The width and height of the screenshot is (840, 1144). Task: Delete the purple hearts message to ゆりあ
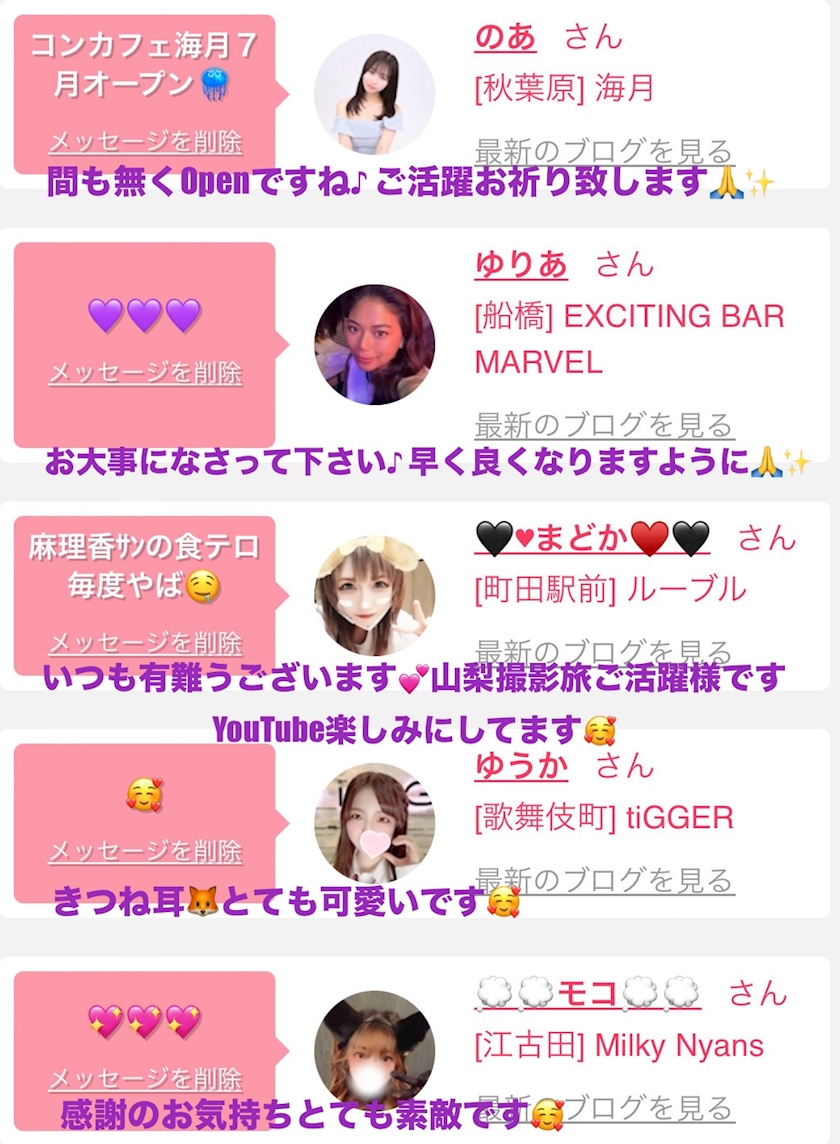(145, 373)
